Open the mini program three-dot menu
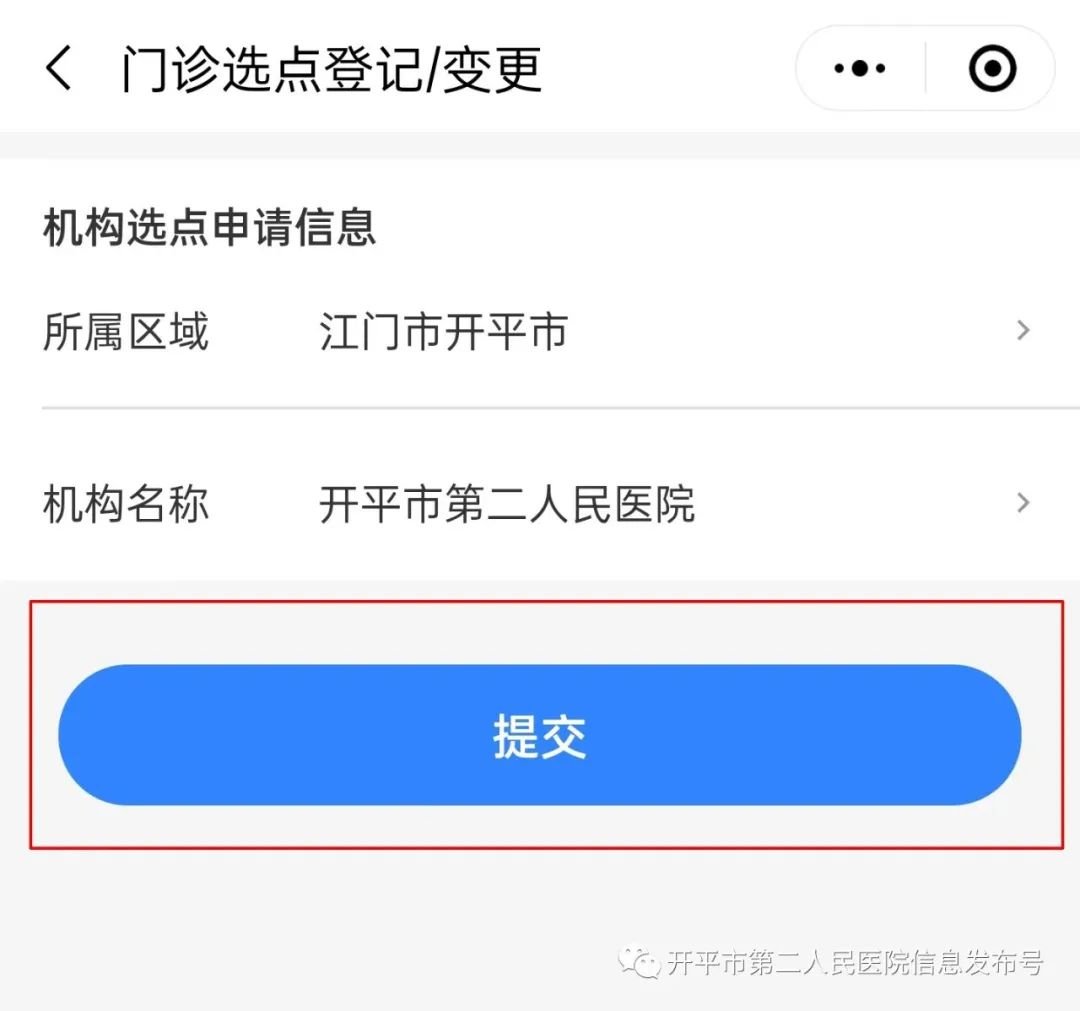This screenshot has width=1080, height=1011. [x=860, y=69]
